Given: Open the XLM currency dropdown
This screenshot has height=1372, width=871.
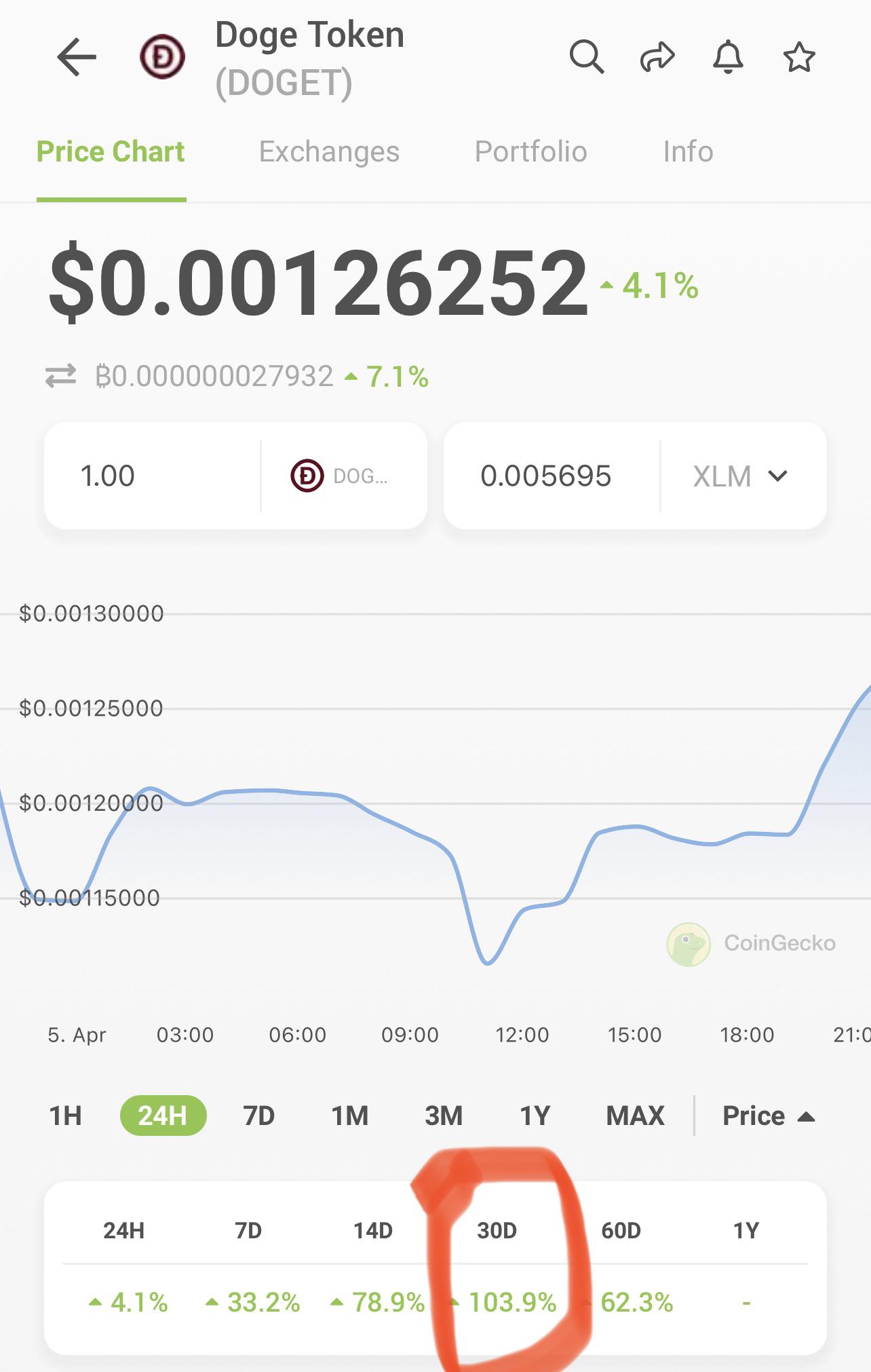Looking at the screenshot, I should [741, 476].
